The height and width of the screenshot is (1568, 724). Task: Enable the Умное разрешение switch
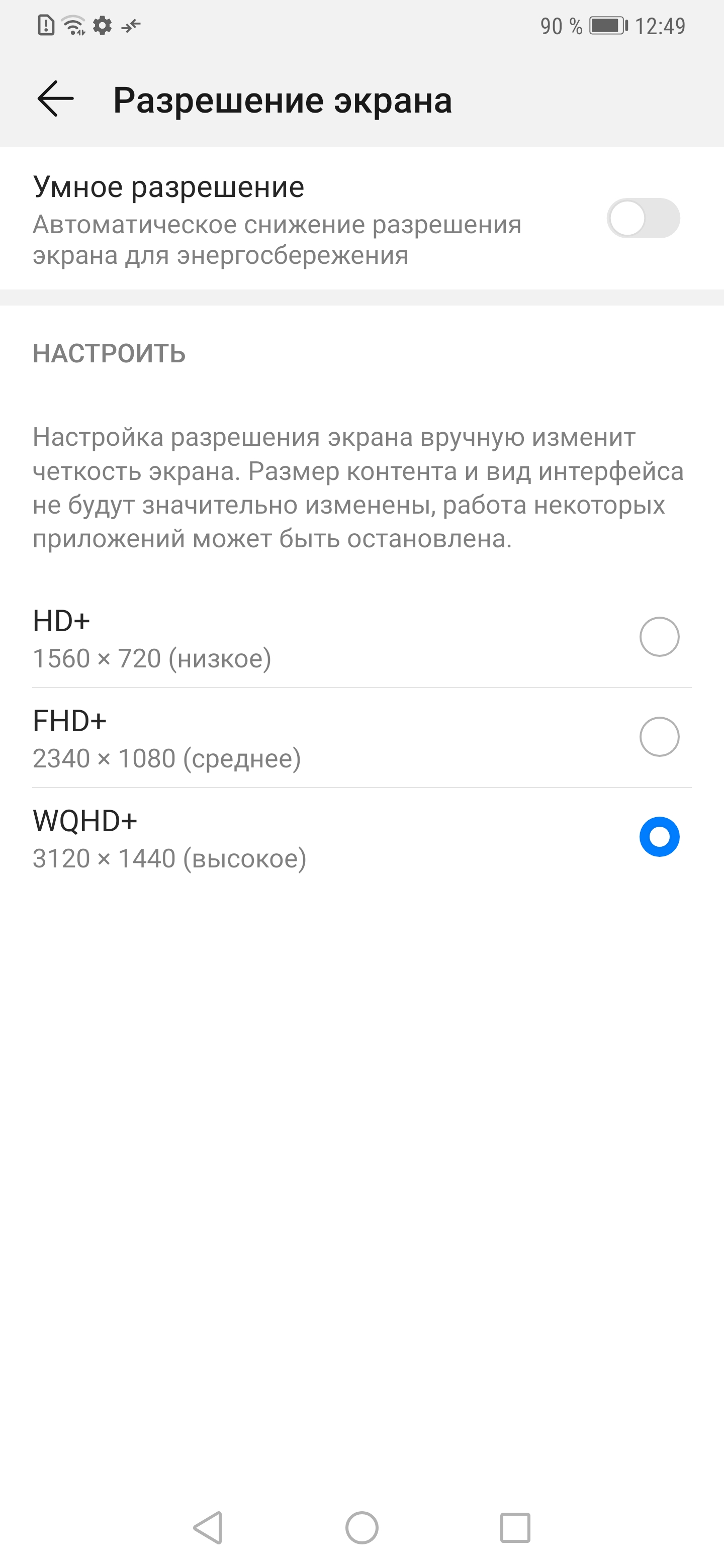pyautogui.click(x=643, y=218)
